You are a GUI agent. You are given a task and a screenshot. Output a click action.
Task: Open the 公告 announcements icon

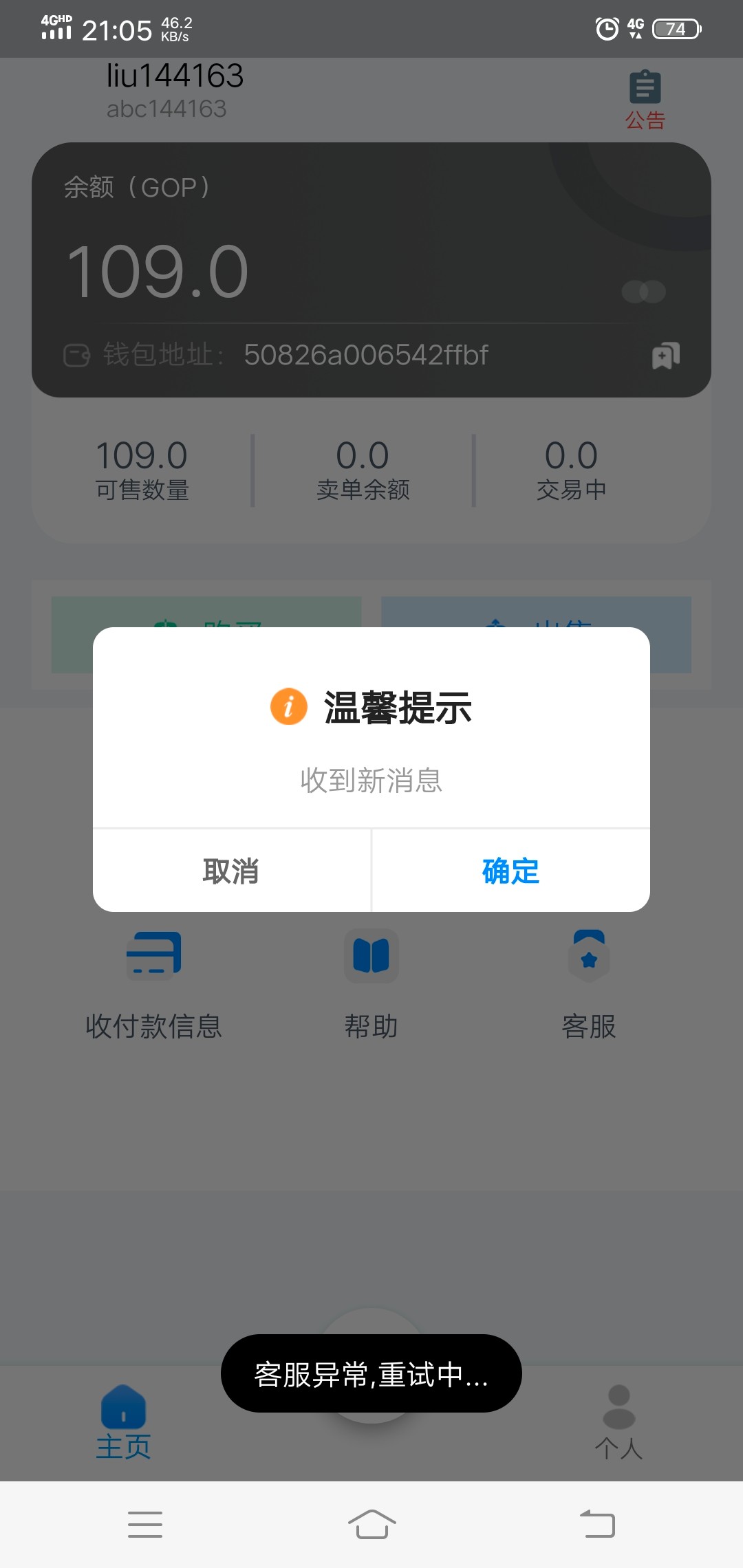click(x=645, y=100)
